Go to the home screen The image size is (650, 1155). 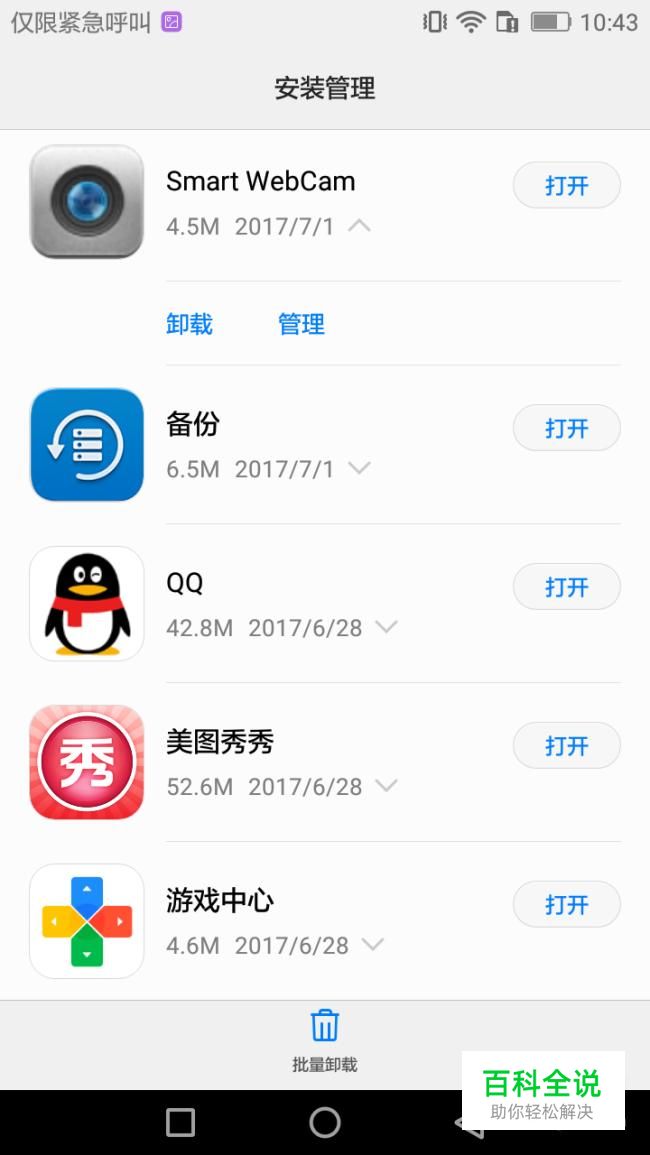click(x=325, y=1123)
